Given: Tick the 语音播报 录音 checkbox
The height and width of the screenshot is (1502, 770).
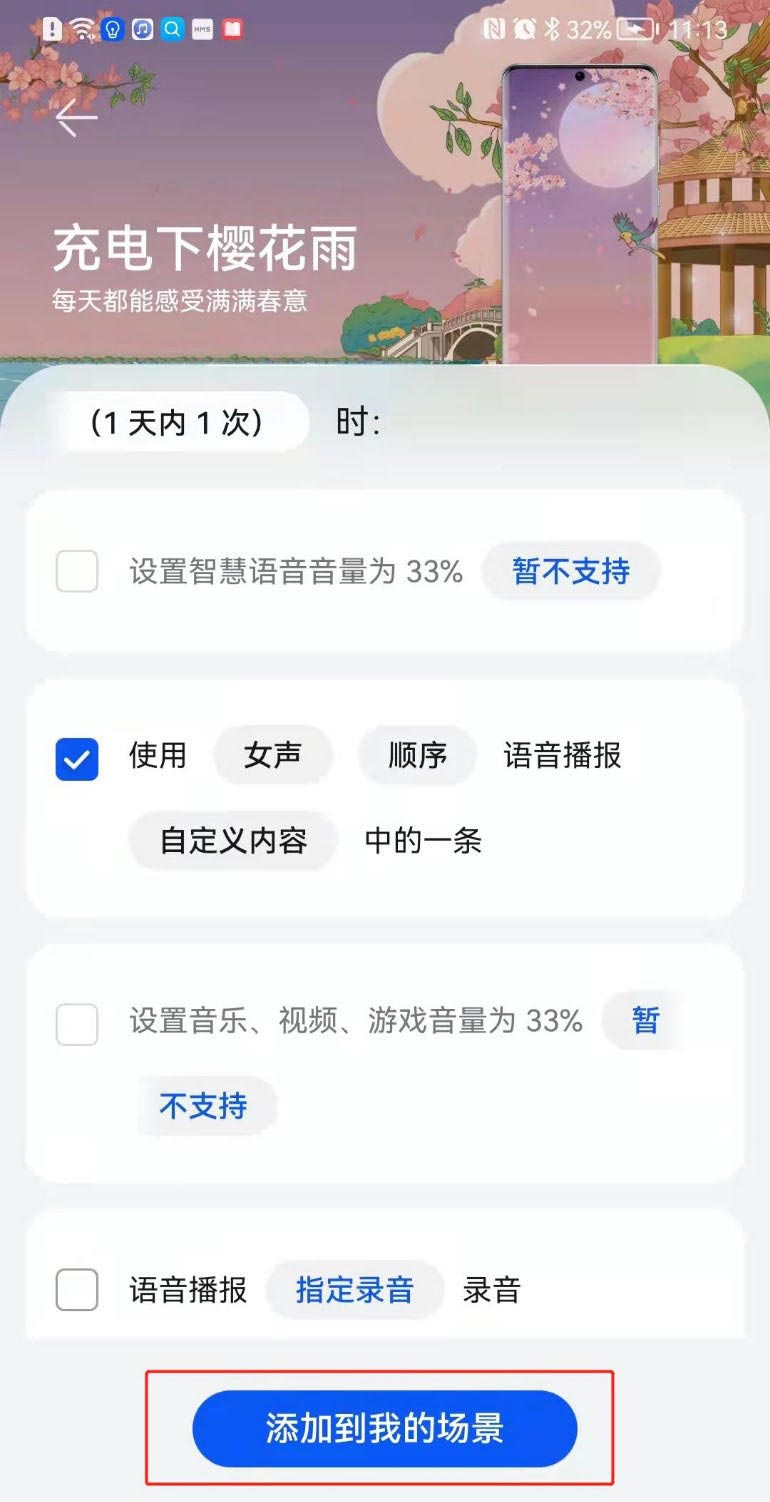Looking at the screenshot, I should coord(77,1290).
